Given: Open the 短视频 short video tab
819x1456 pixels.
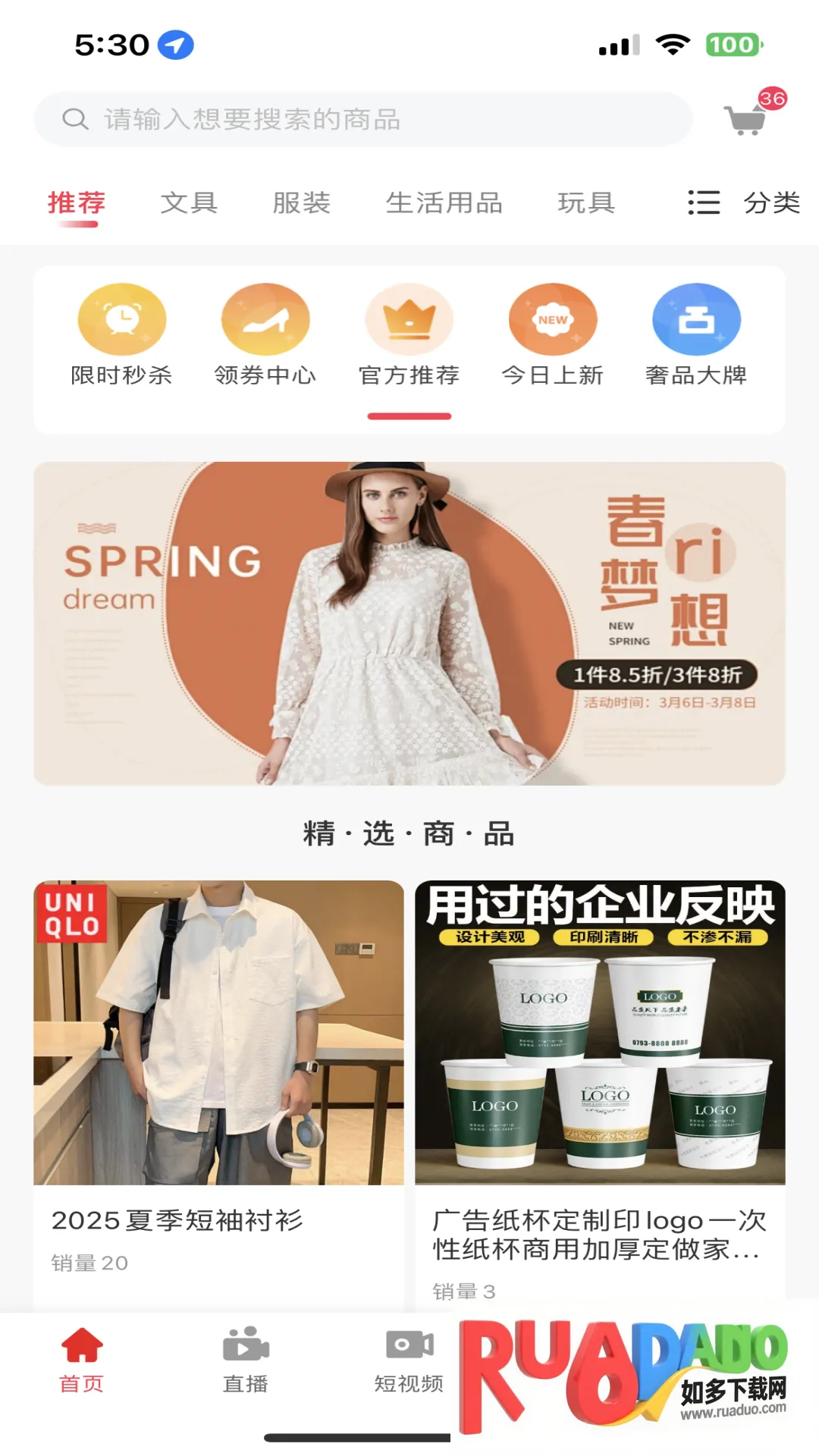Looking at the screenshot, I should 409,1360.
